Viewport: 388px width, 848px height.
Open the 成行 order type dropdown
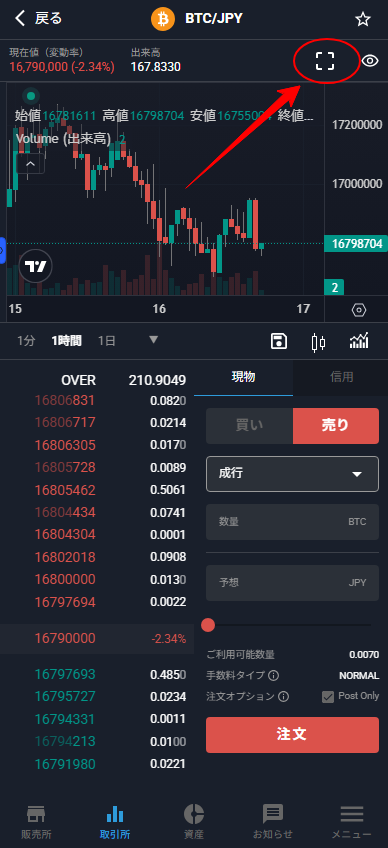pyautogui.click(x=292, y=474)
